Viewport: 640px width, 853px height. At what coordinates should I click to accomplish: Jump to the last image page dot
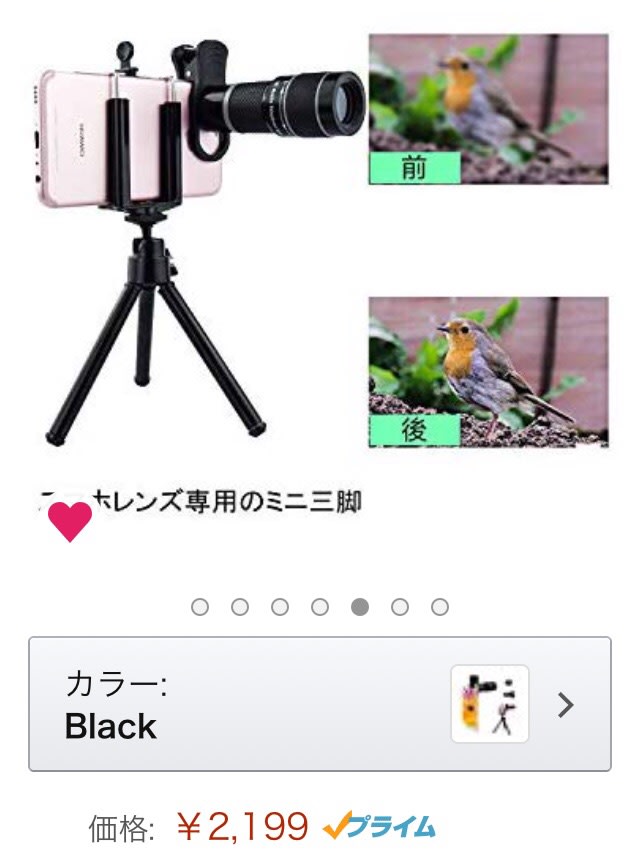point(440,607)
